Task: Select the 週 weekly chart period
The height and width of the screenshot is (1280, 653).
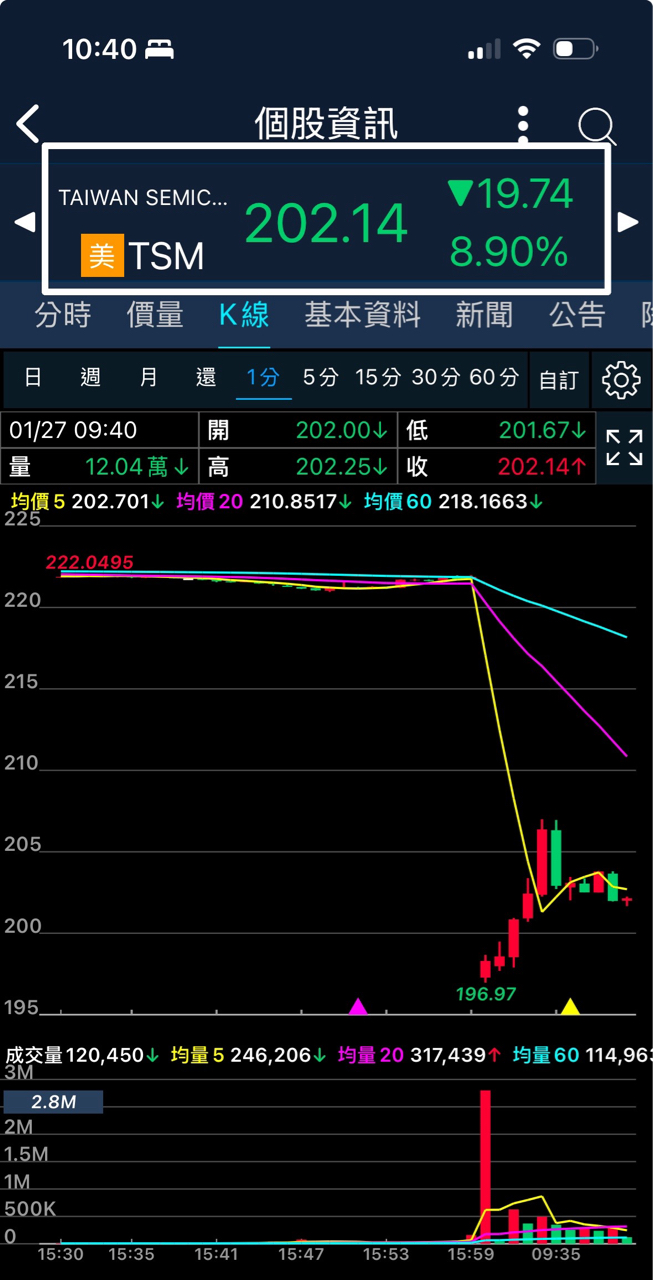Action: click(91, 378)
